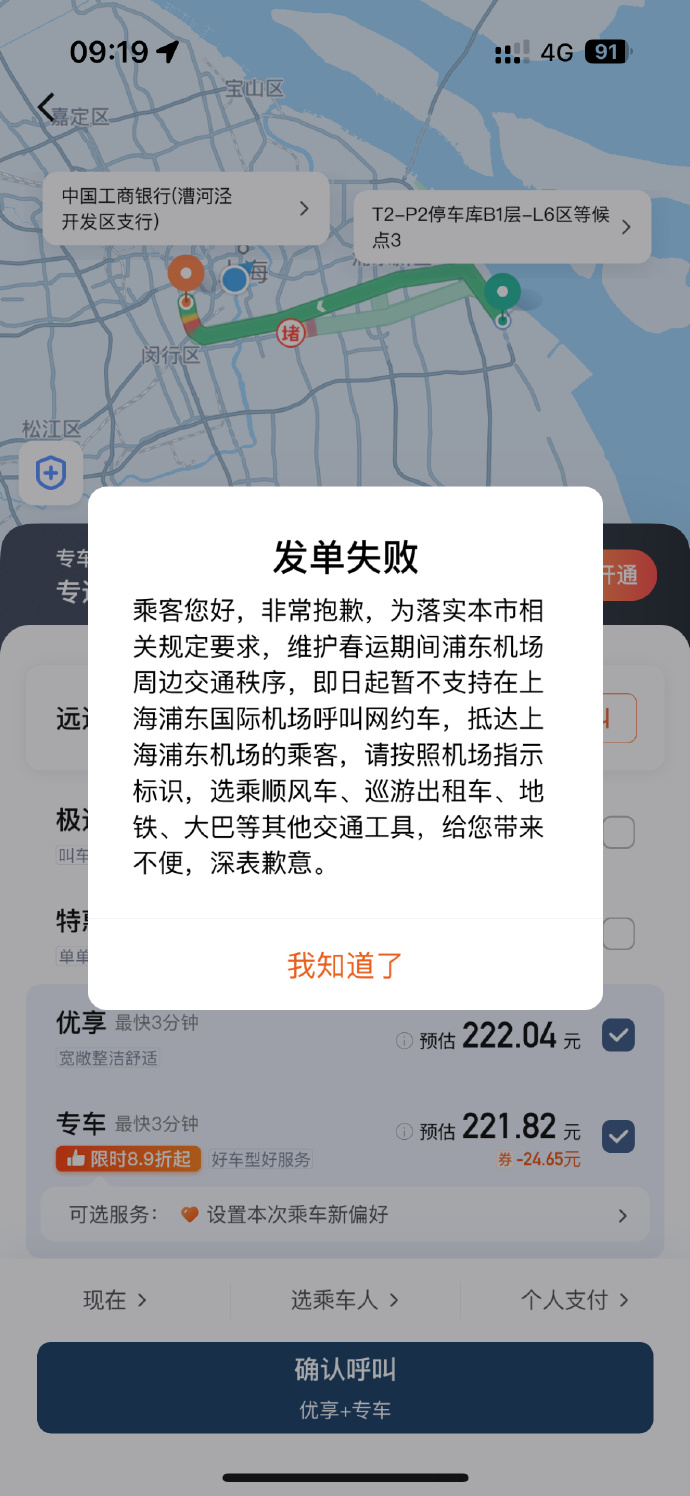Change payment method 个人支付
The height and width of the screenshot is (1496, 690).
pyautogui.click(x=575, y=1300)
